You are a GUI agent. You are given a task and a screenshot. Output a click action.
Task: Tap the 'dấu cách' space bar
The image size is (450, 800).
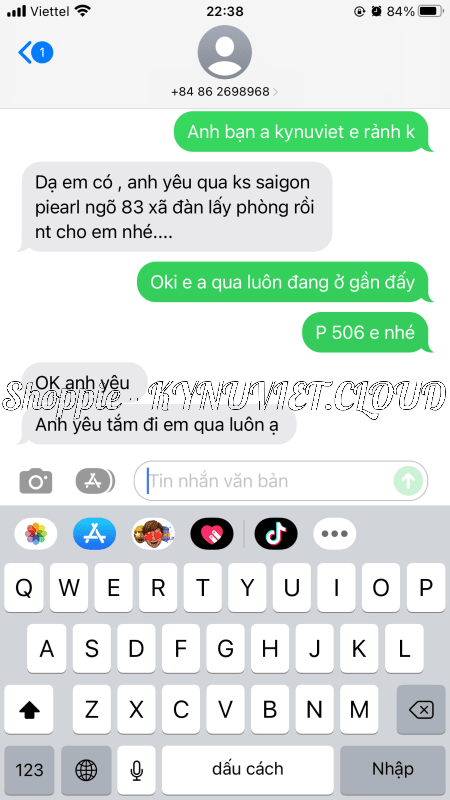[248, 770]
